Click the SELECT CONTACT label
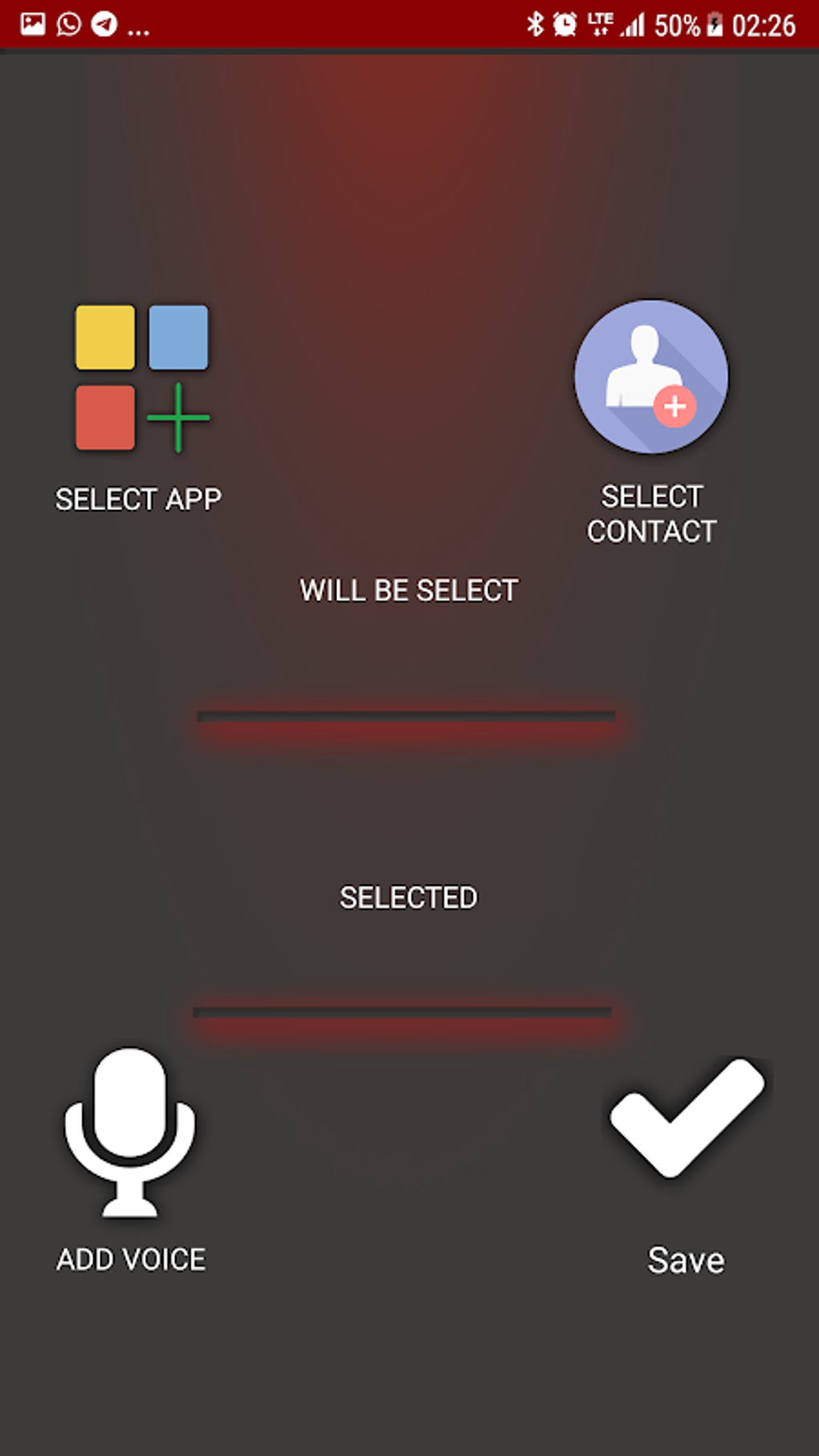This screenshot has width=819, height=1456. (651, 513)
